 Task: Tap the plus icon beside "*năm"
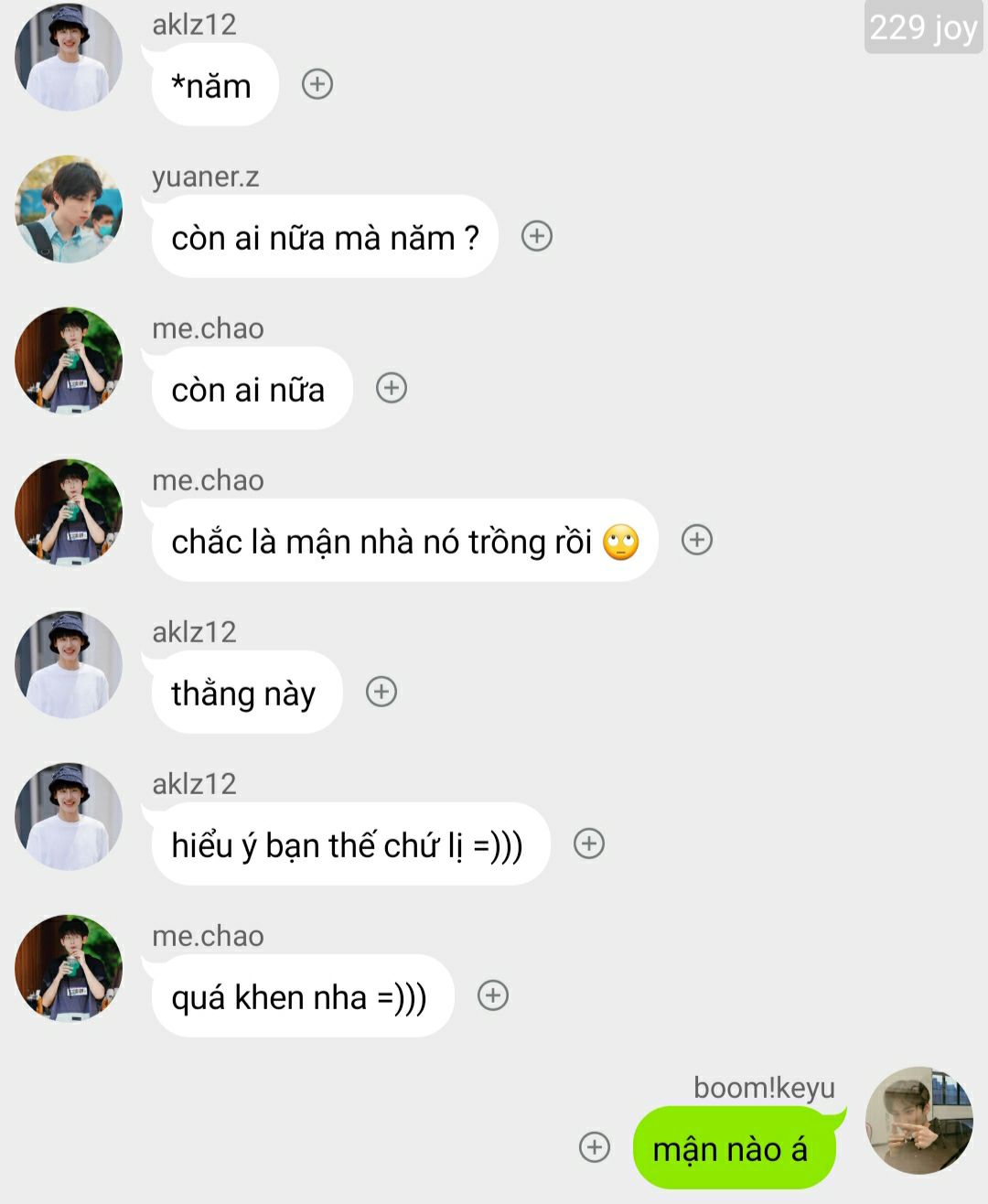(317, 84)
